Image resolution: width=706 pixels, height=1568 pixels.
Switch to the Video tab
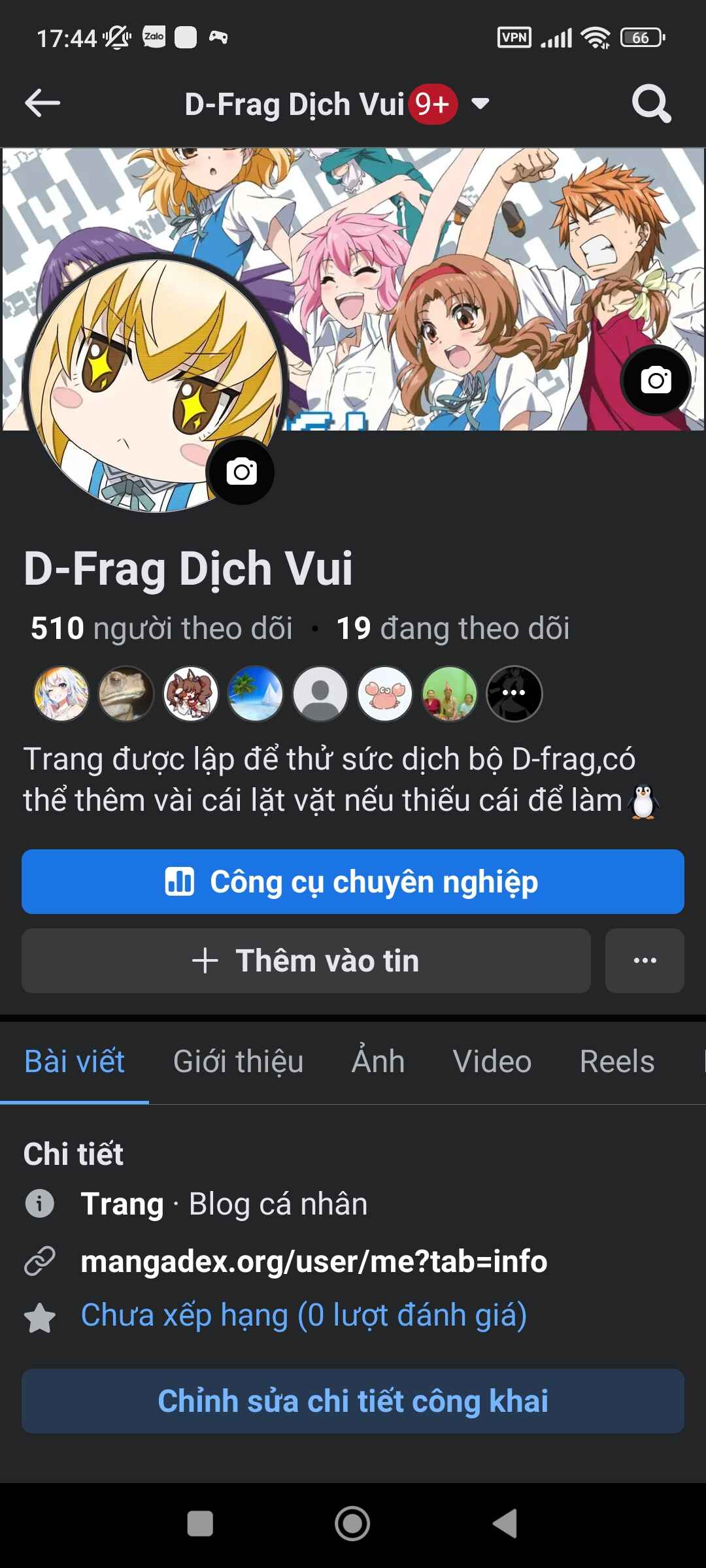click(492, 1061)
